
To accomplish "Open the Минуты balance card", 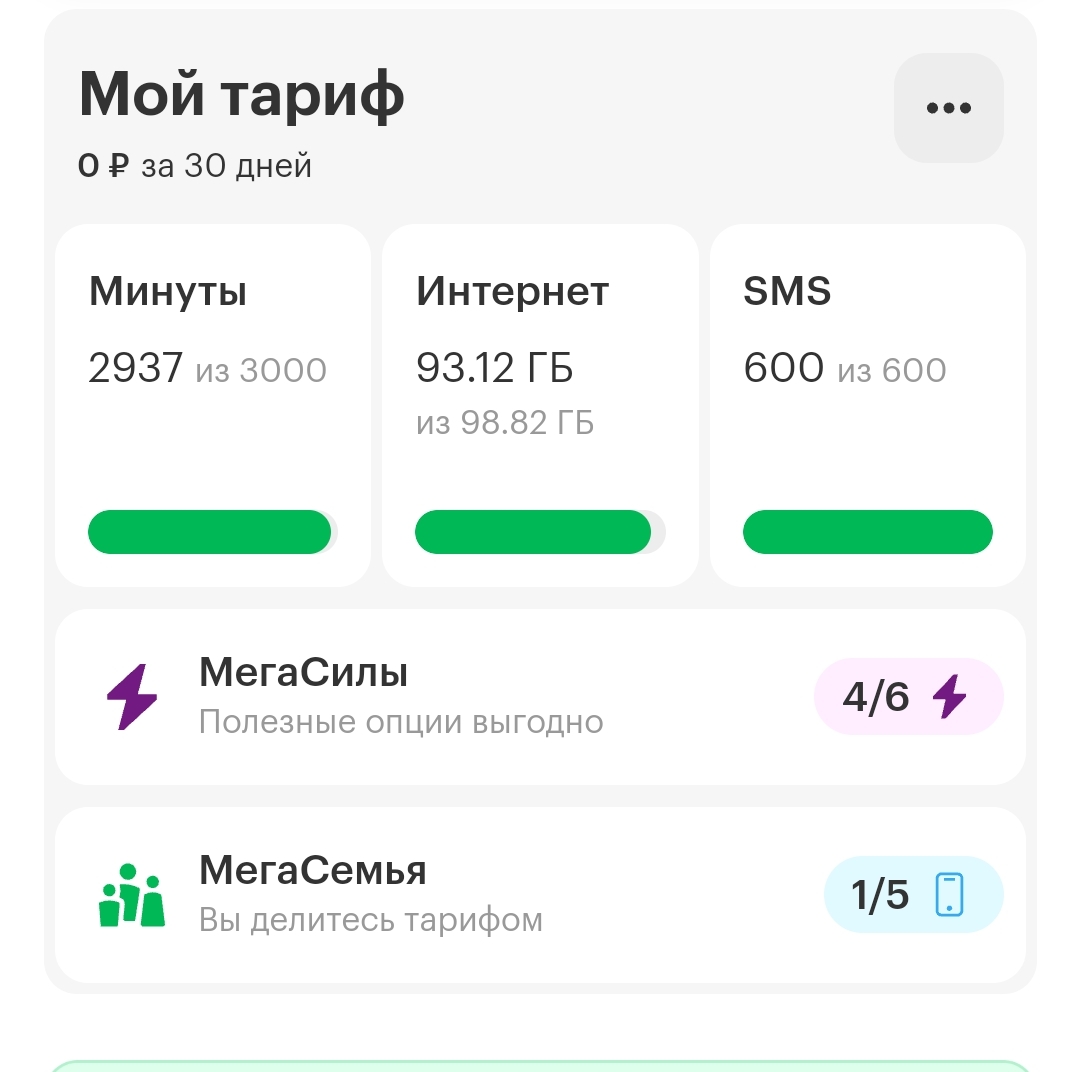I will (212, 405).
